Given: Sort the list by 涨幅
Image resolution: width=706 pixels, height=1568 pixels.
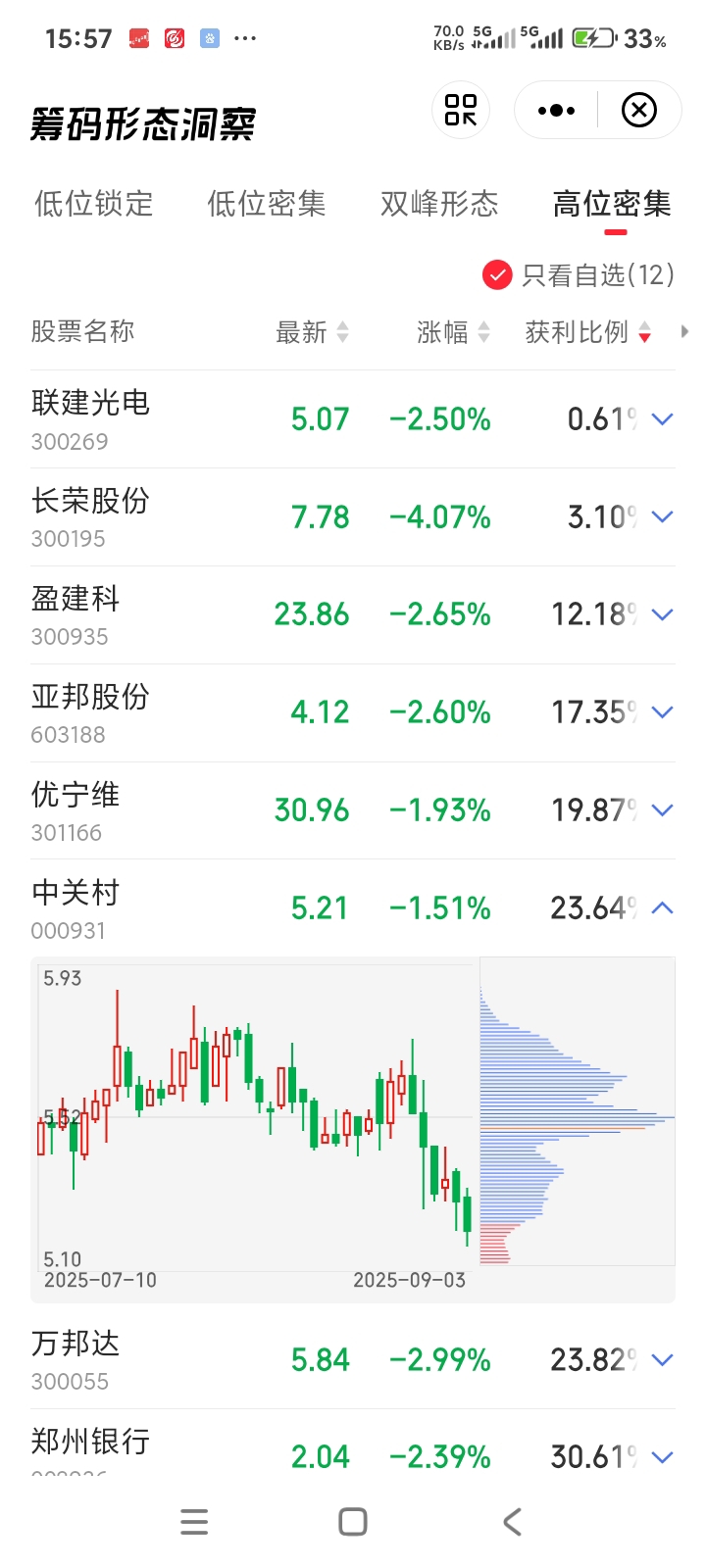Looking at the screenshot, I should (x=453, y=332).
